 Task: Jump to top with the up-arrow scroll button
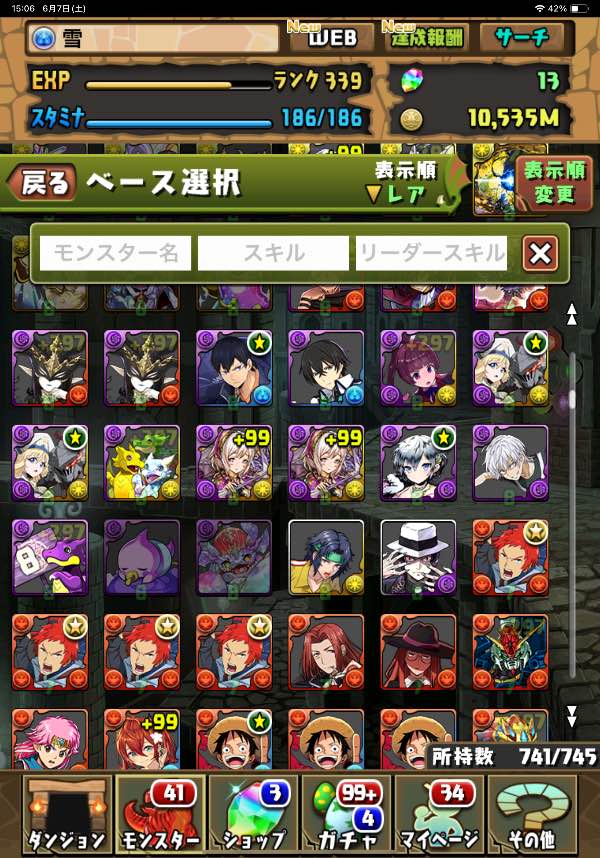click(572, 314)
